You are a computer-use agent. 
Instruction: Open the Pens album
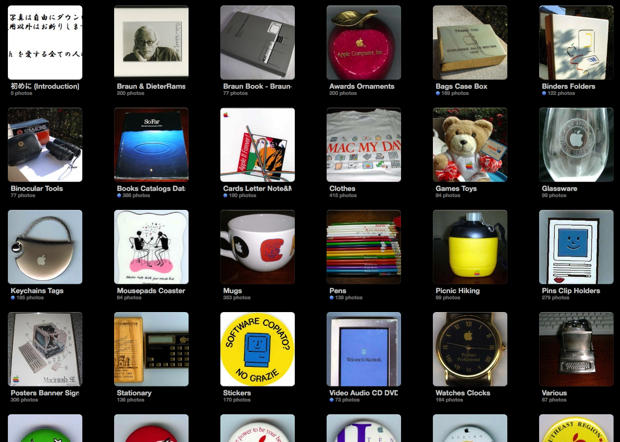point(363,247)
